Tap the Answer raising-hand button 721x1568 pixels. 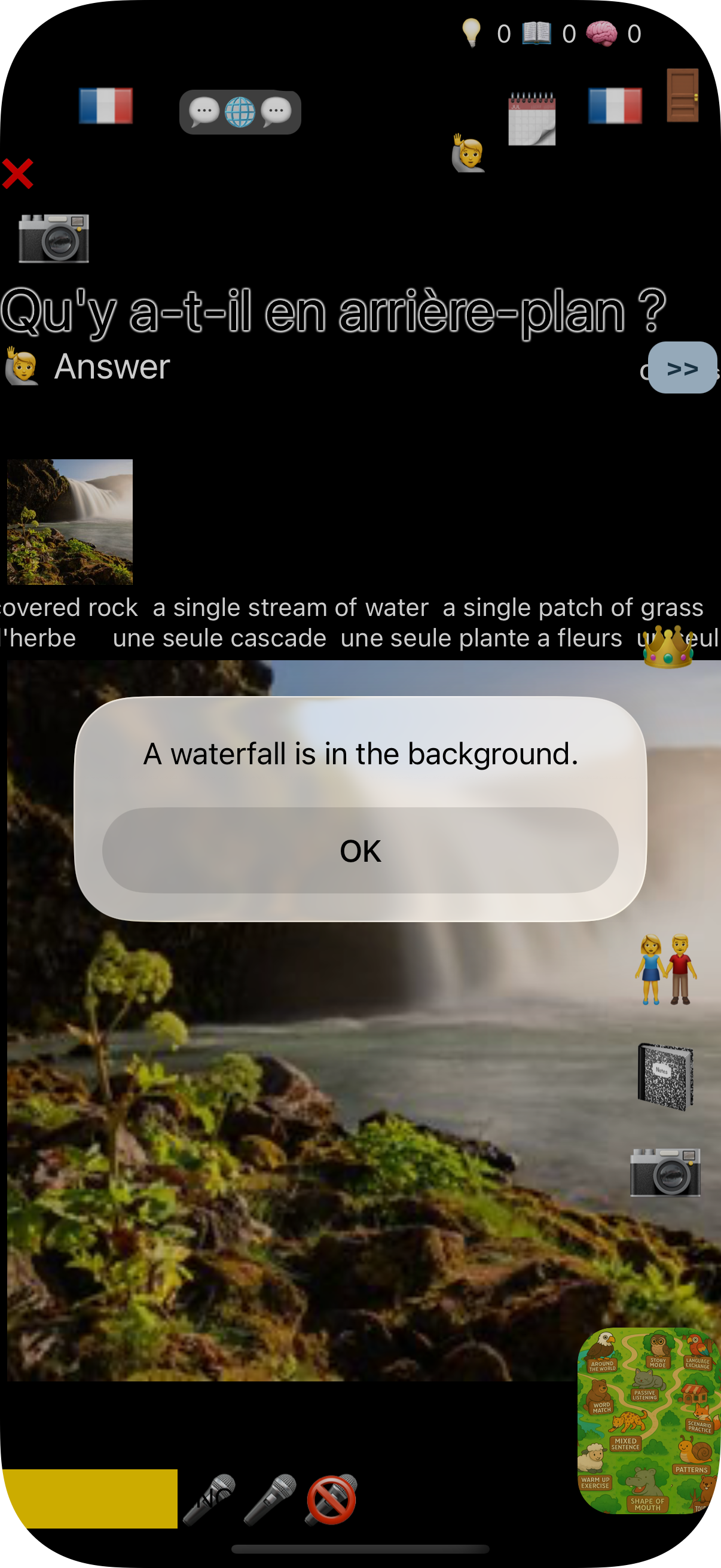88,367
